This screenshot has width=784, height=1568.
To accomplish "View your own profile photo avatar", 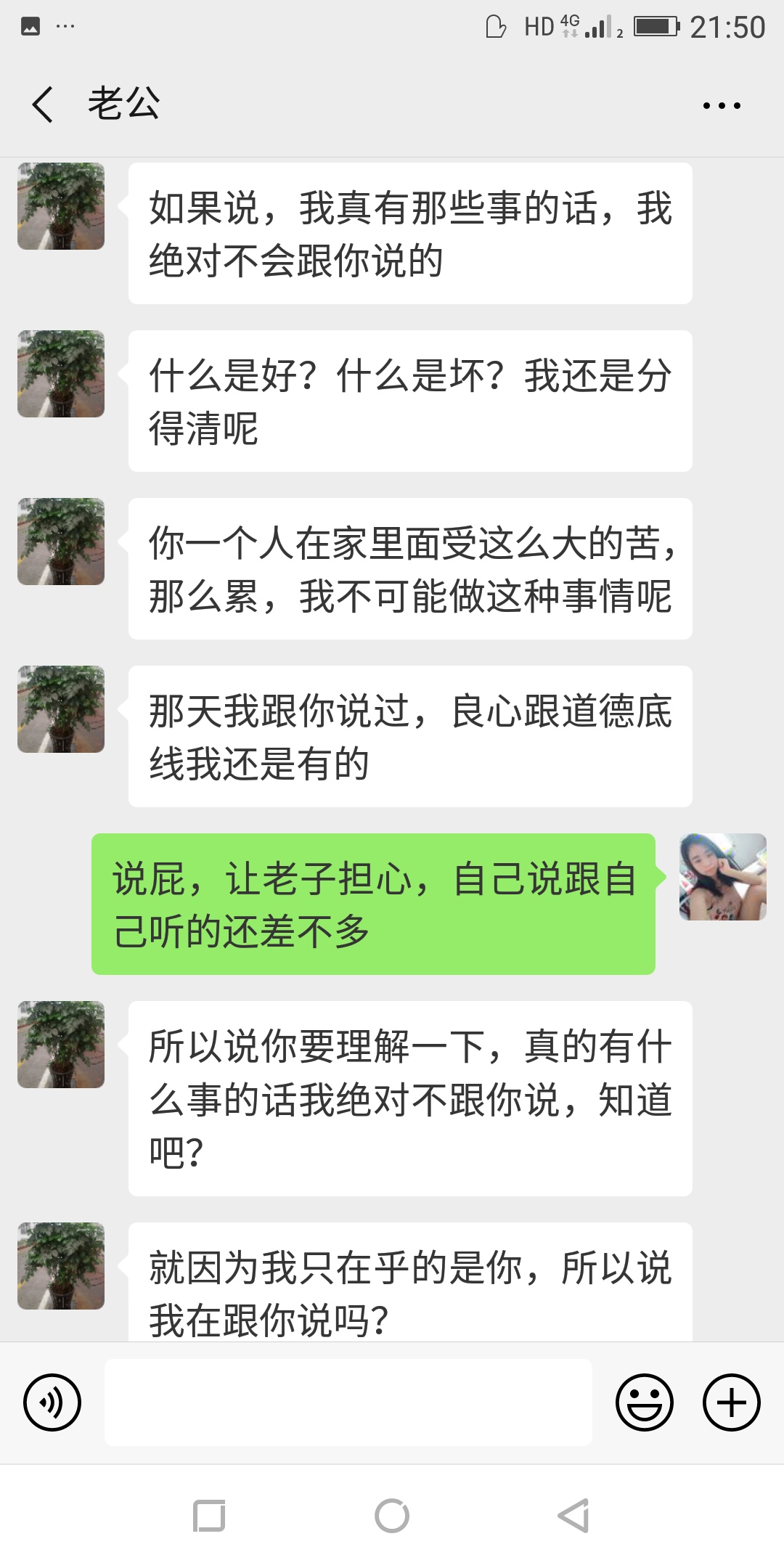I will pyautogui.click(x=722, y=877).
